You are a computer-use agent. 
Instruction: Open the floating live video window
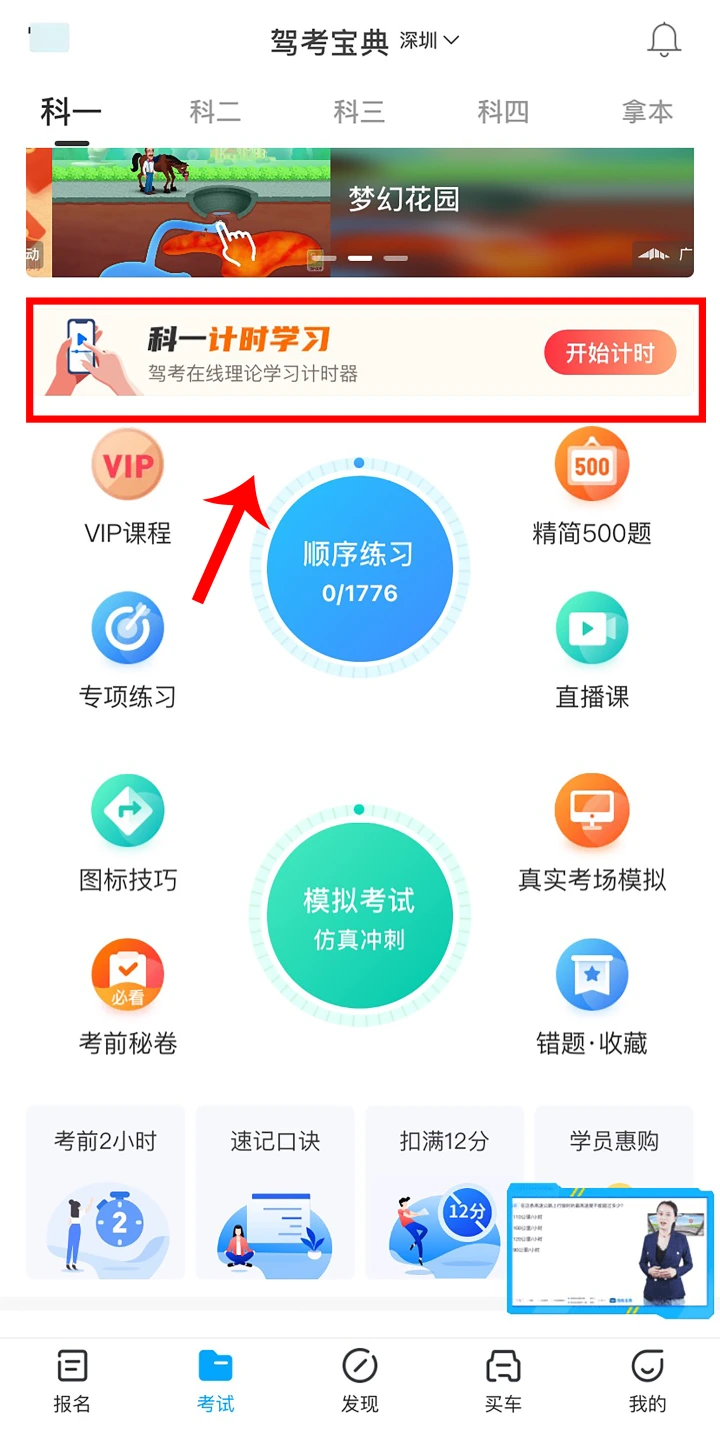tap(610, 1248)
